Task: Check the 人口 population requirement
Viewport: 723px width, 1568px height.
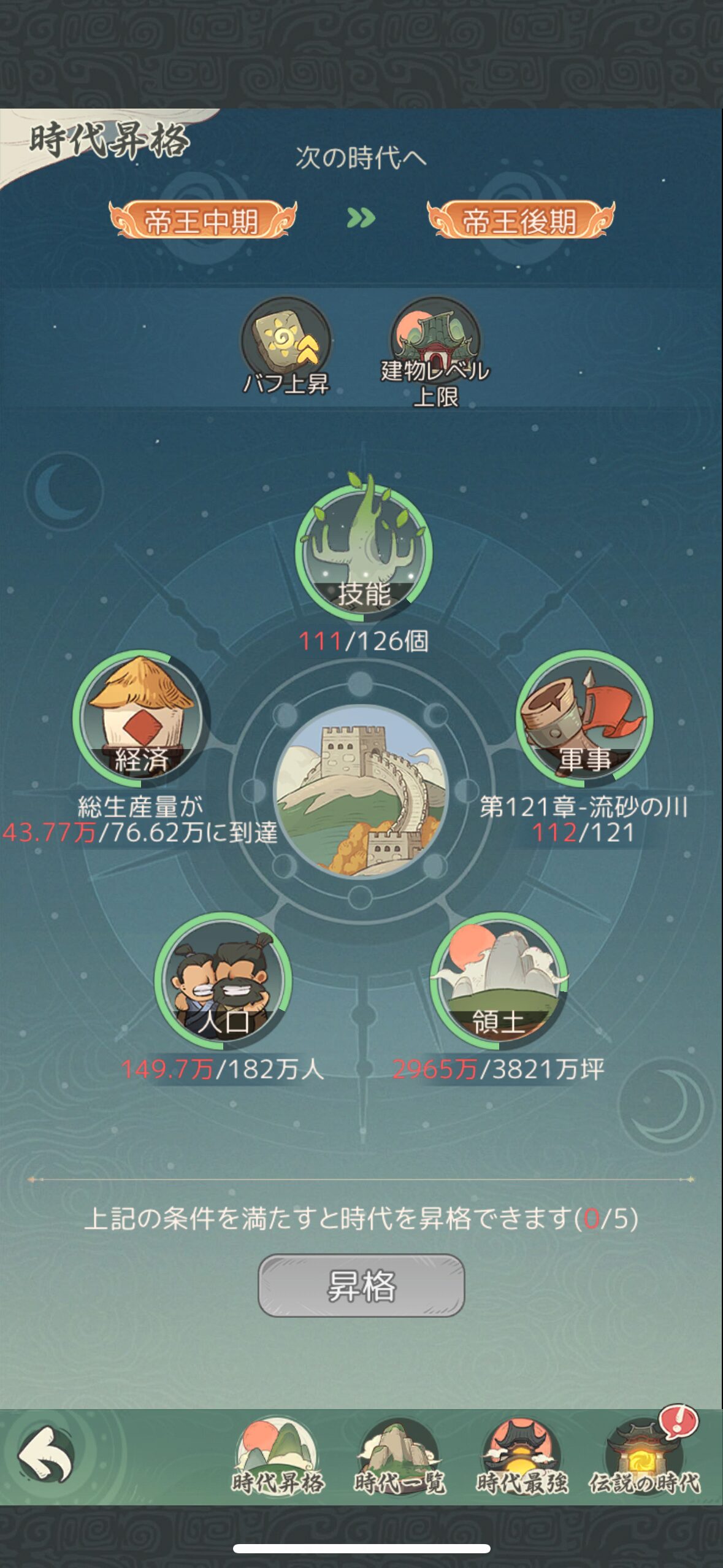Action: tap(223, 980)
